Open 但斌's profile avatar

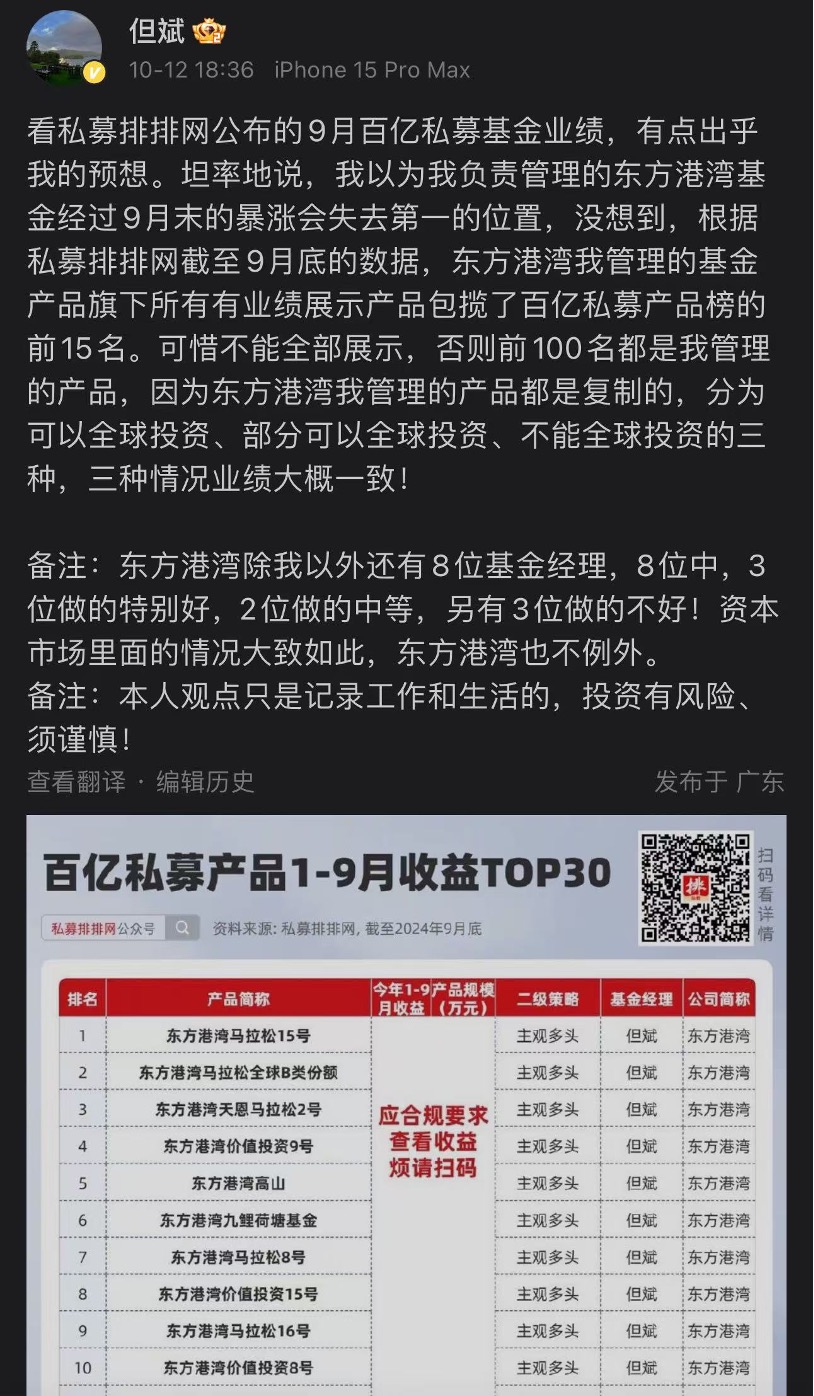[x=64, y=47]
